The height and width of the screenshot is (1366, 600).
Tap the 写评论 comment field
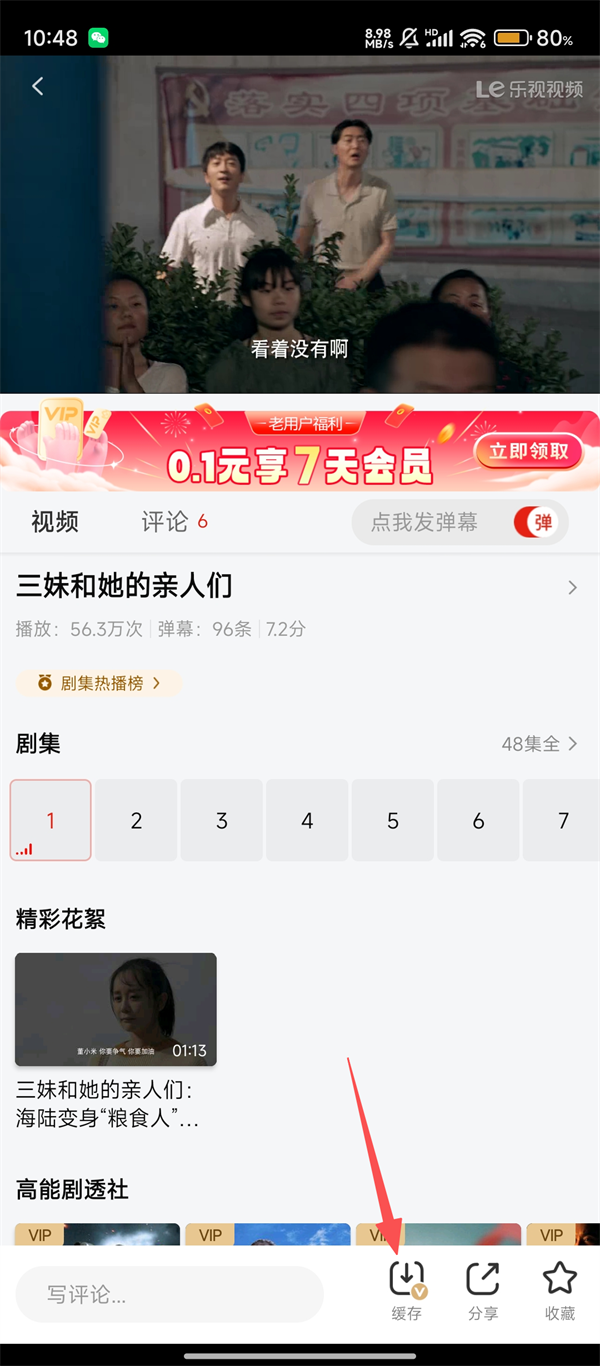[170, 1295]
